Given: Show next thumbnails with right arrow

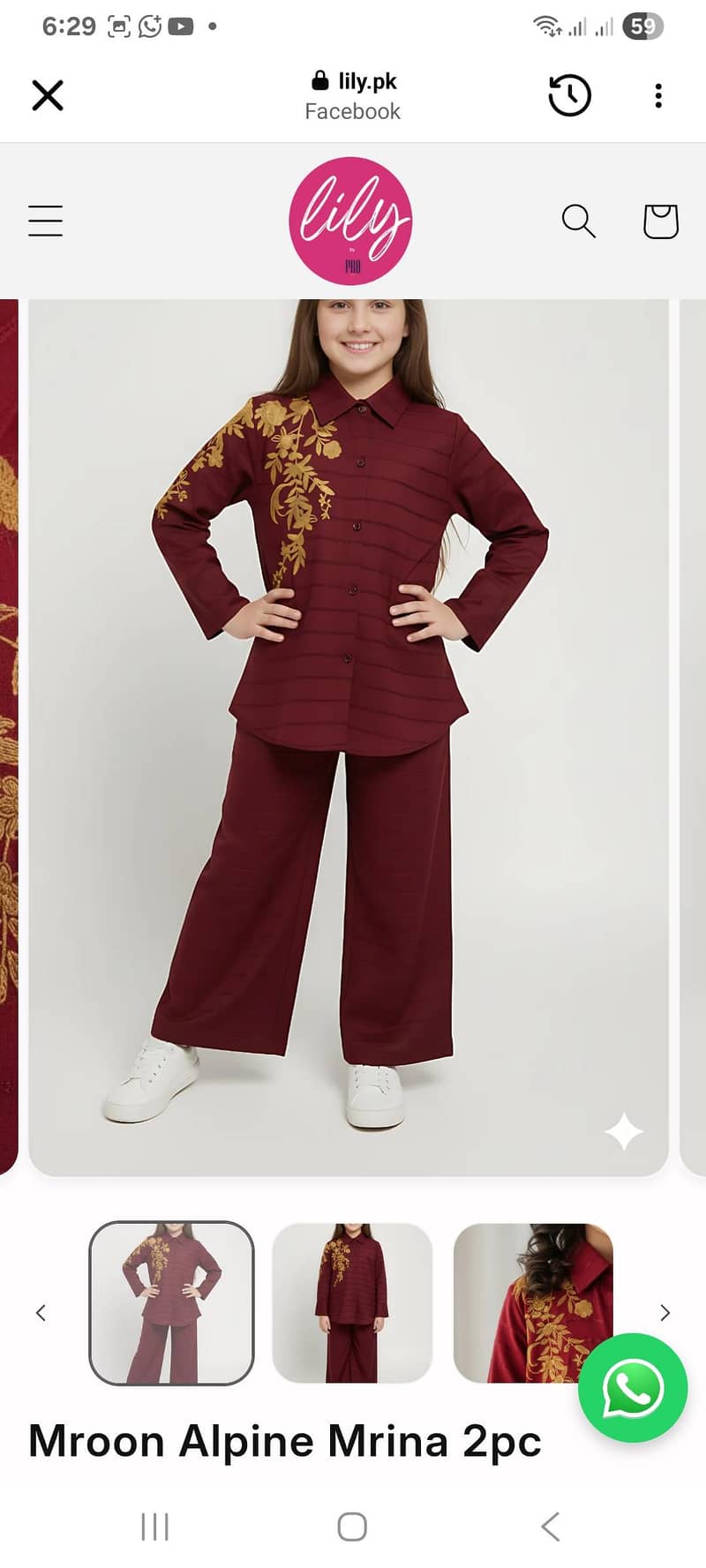Looking at the screenshot, I should 665,1312.
